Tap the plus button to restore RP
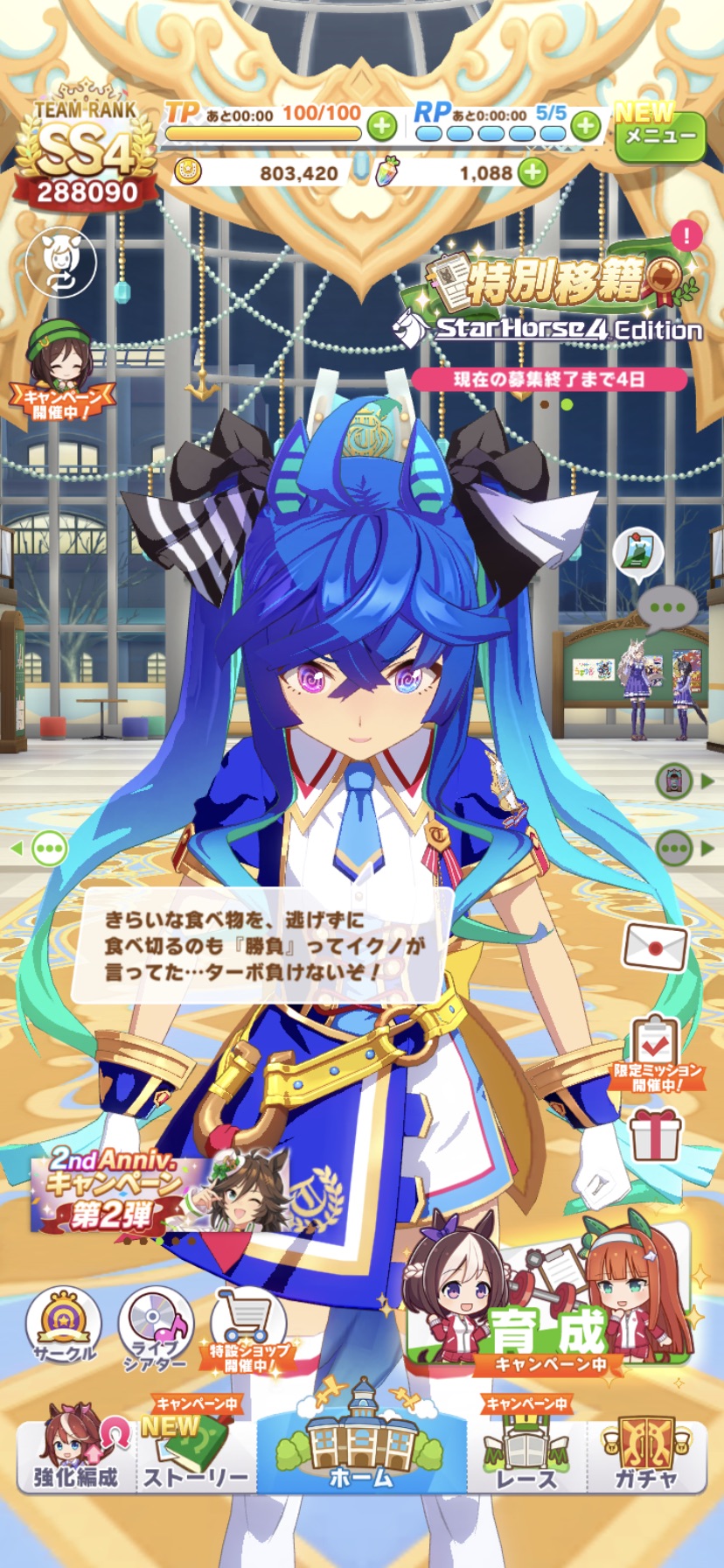This screenshot has height=1568, width=724. (586, 126)
